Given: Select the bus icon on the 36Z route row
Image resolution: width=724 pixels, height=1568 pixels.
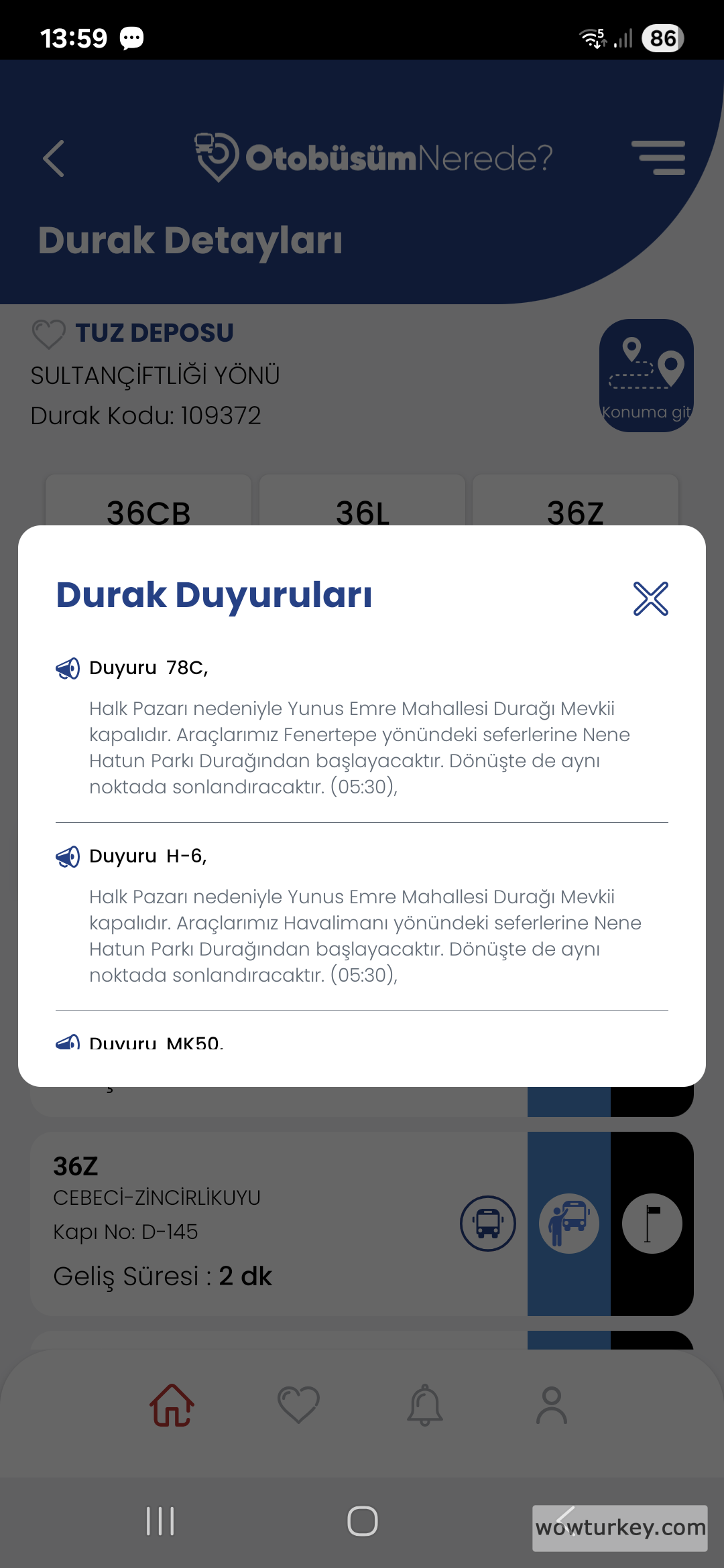Looking at the screenshot, I should tap(487, 1222).
